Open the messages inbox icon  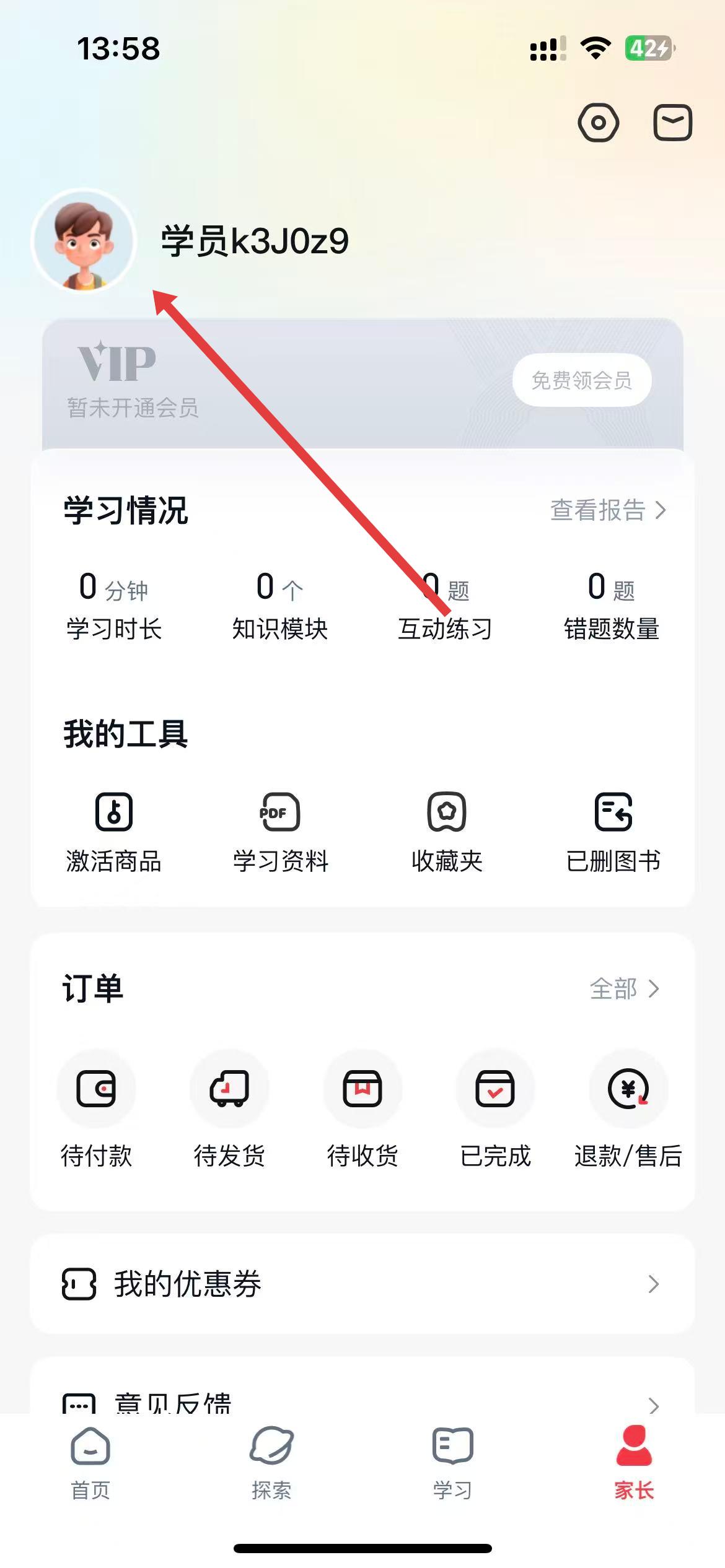(673, 123)
